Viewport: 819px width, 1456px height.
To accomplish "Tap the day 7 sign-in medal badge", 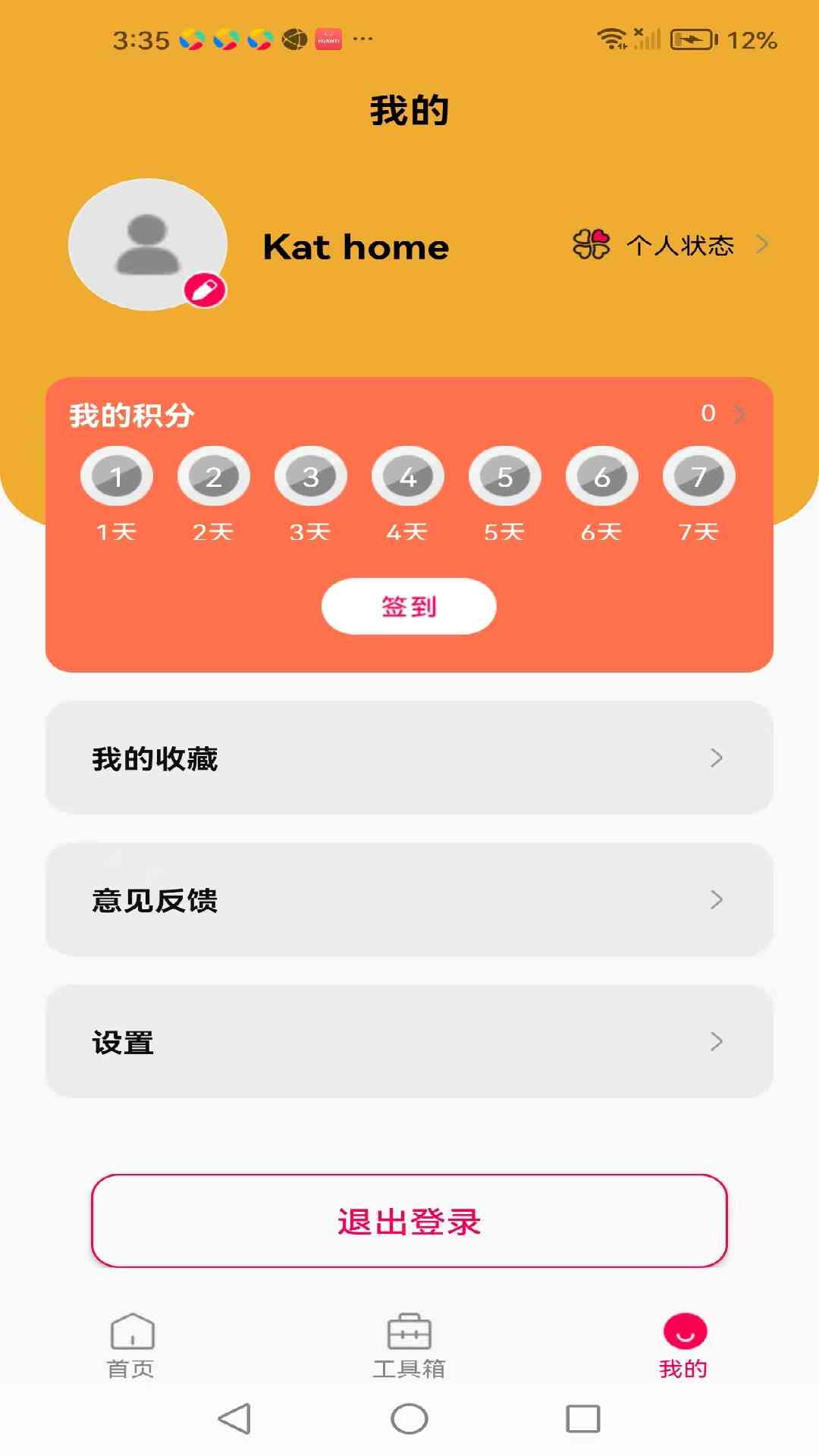I will point(699,475).
